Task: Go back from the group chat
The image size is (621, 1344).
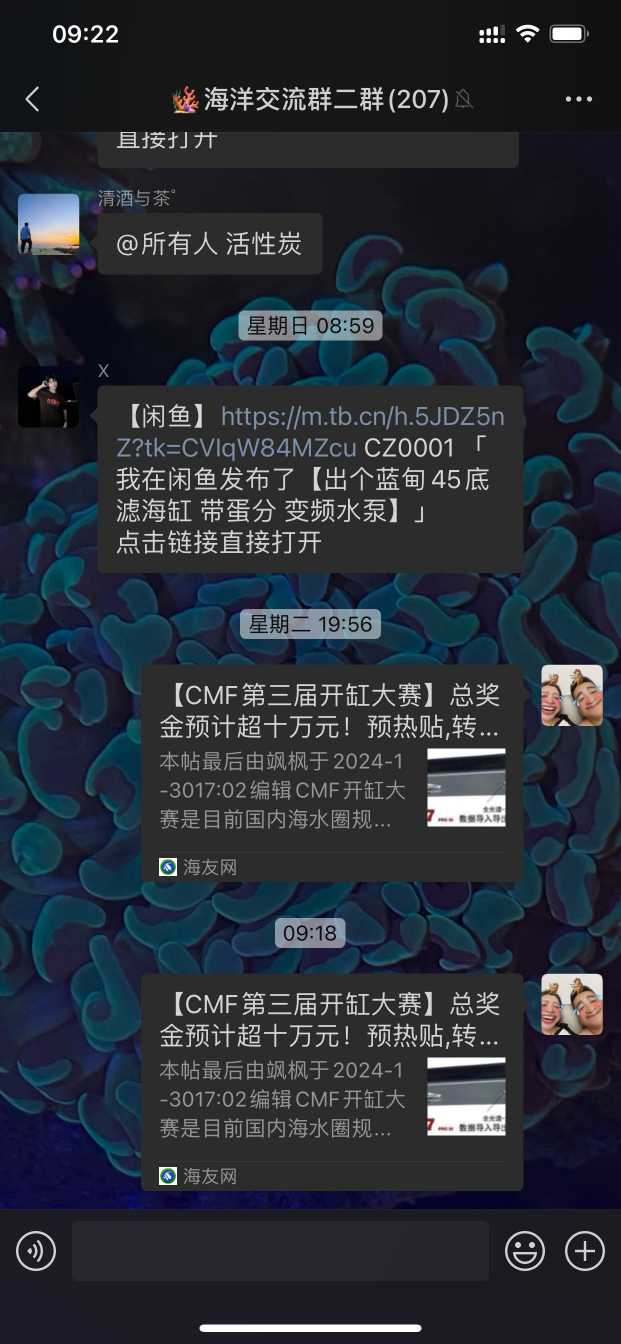Action: (x=32, y=98)
